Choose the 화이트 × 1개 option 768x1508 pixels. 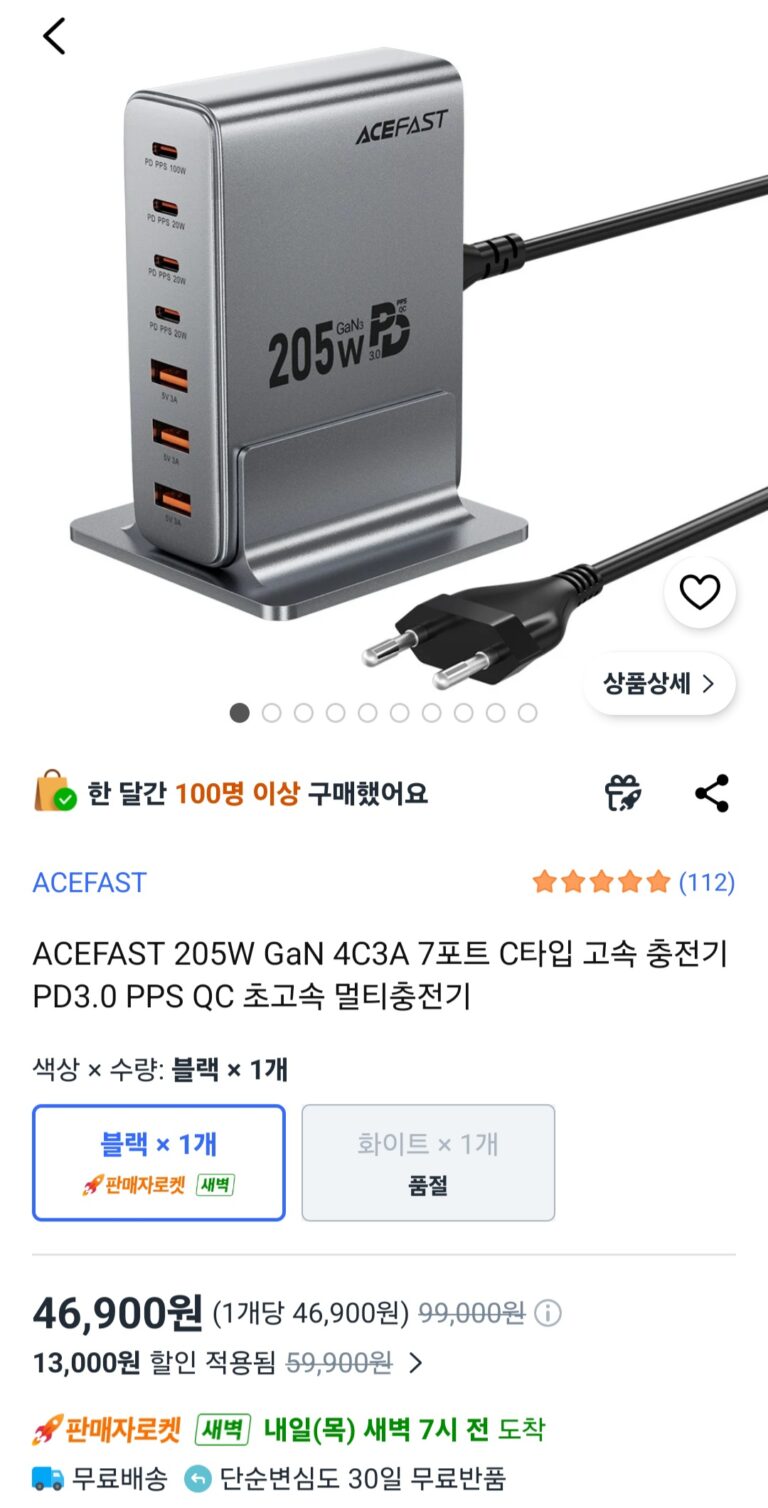tap(428, 1162)
